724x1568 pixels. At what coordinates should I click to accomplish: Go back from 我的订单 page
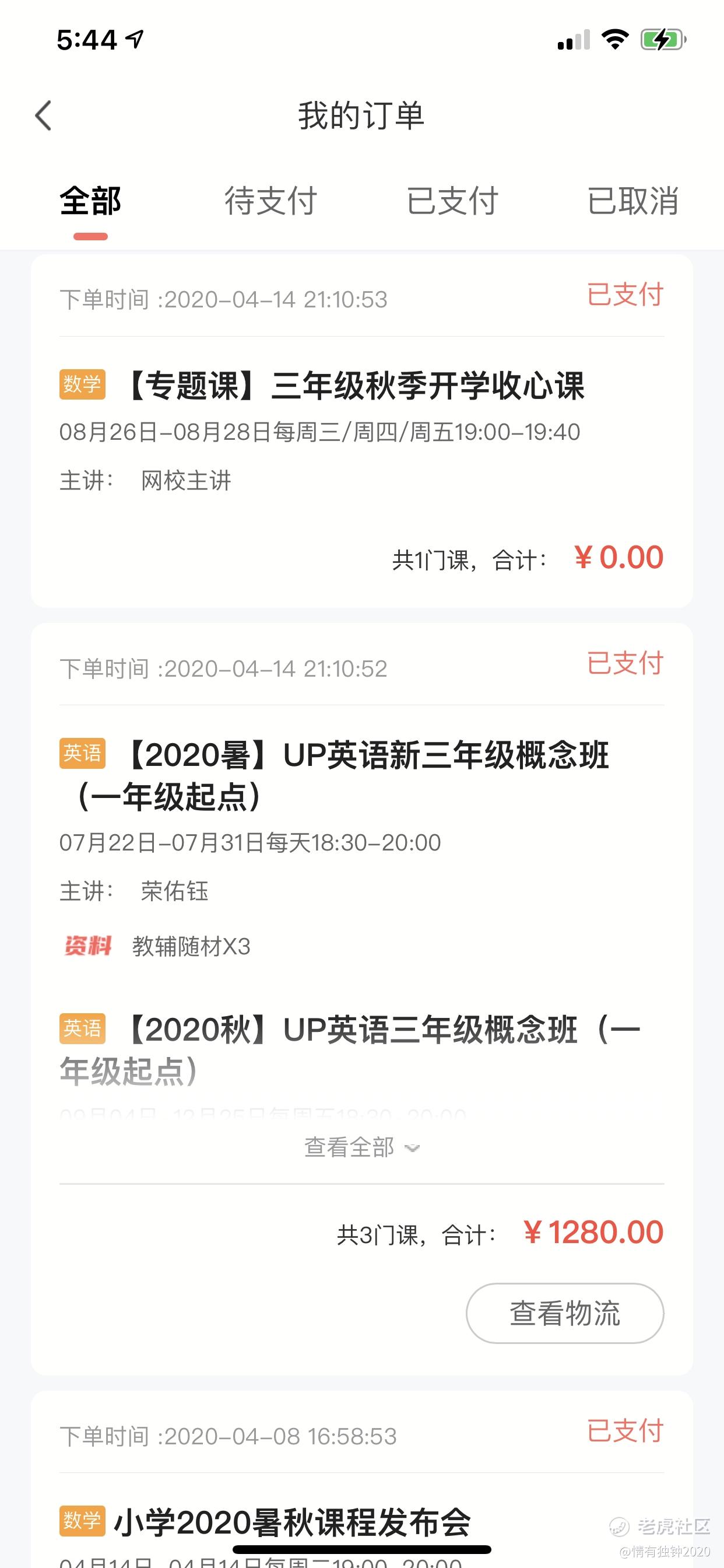(x=44, y=116)
